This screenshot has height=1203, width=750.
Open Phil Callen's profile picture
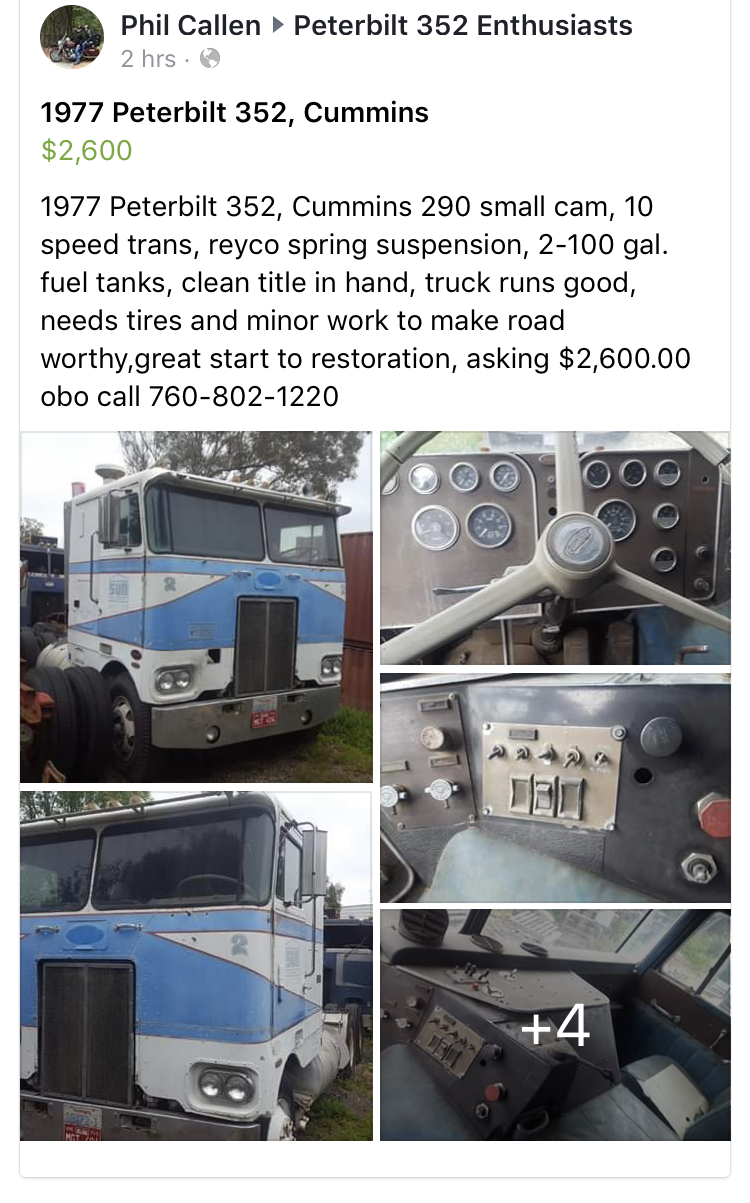coord(72,36)
